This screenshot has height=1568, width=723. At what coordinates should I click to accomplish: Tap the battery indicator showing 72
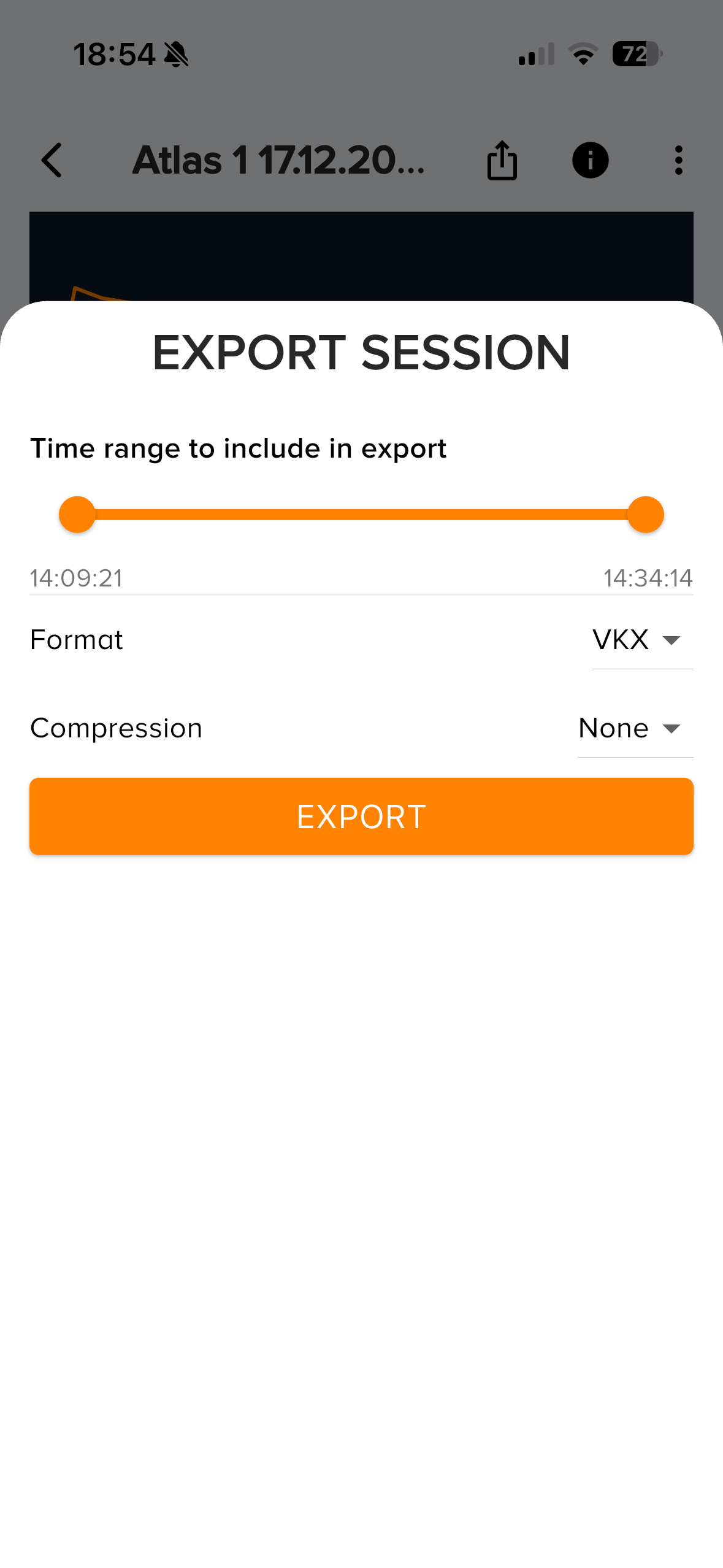pos(635,55)
